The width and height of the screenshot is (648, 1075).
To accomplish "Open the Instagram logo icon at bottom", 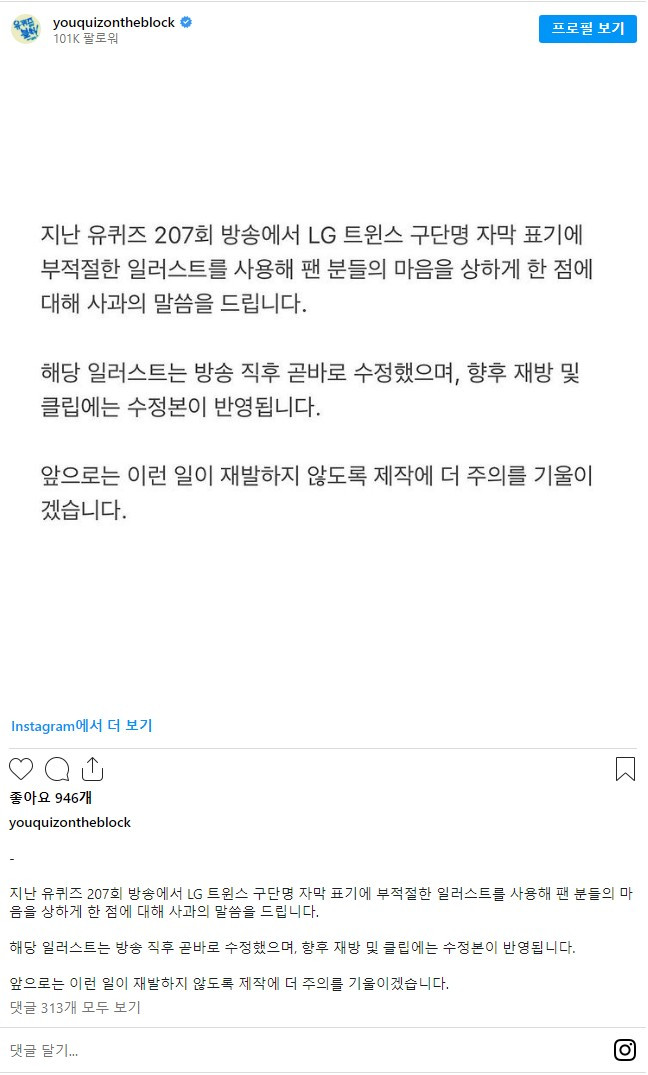I will [625, 1050].
